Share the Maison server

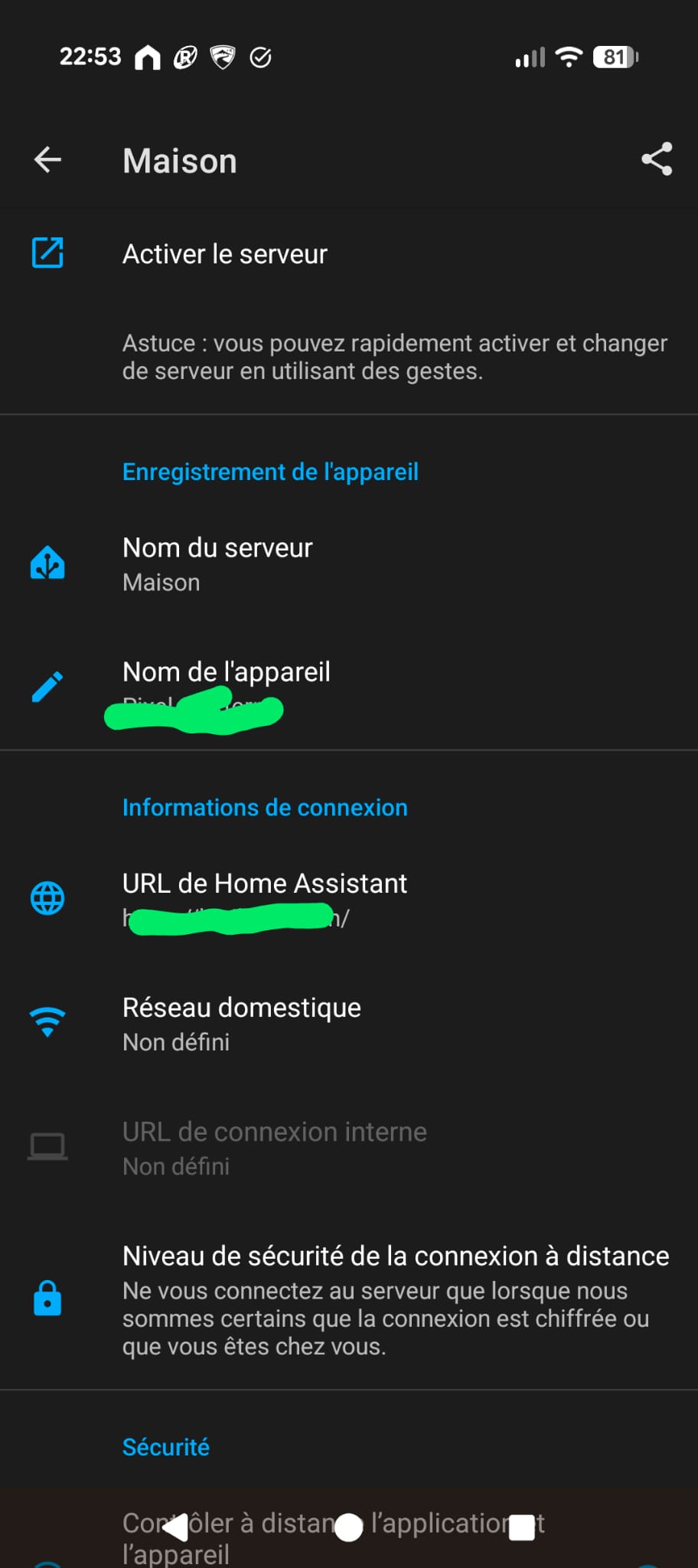click(657, 159)
